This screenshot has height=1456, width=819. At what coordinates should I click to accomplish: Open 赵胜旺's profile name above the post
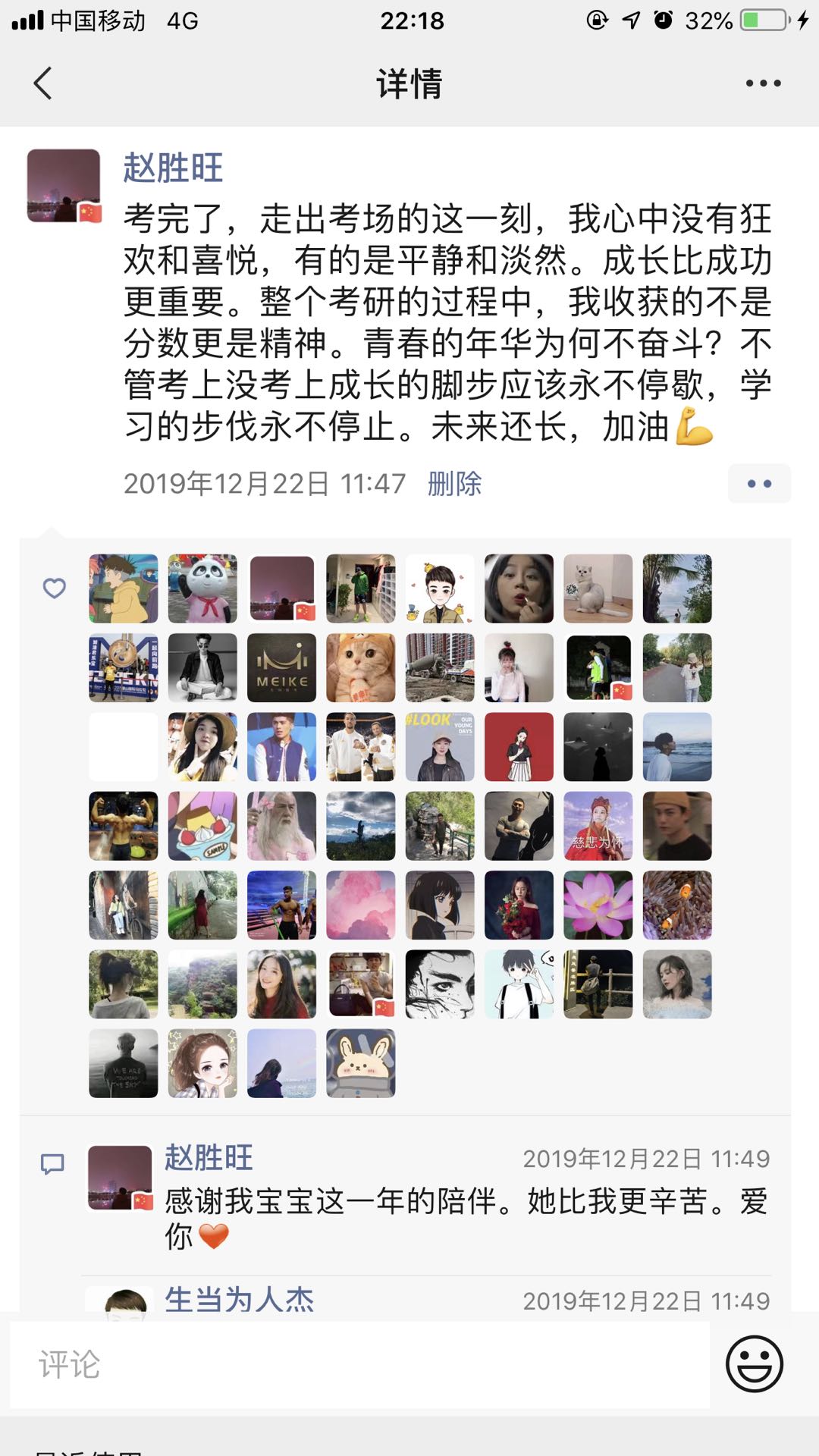coord(173,168)
